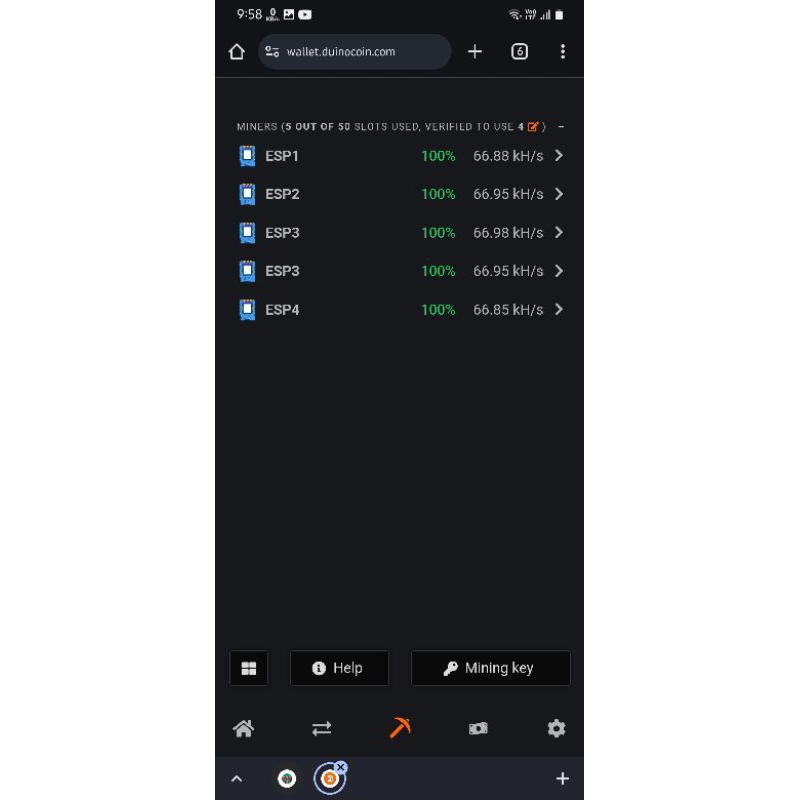Image resolution: width=800 pixels, height=800 pixels.
Task: Go to the settings gear tab
Action: [556, 729]
